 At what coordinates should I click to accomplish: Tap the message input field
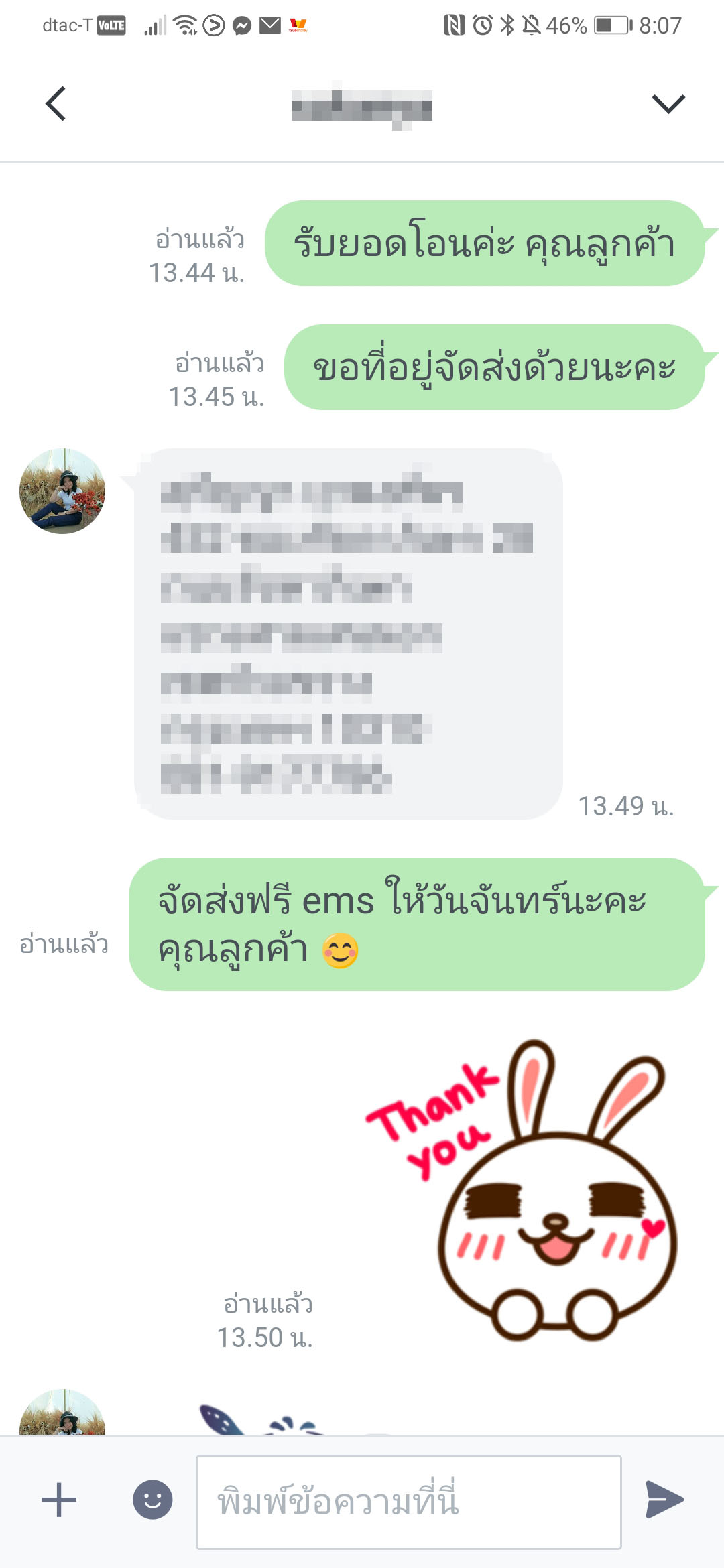[409, 1502]
